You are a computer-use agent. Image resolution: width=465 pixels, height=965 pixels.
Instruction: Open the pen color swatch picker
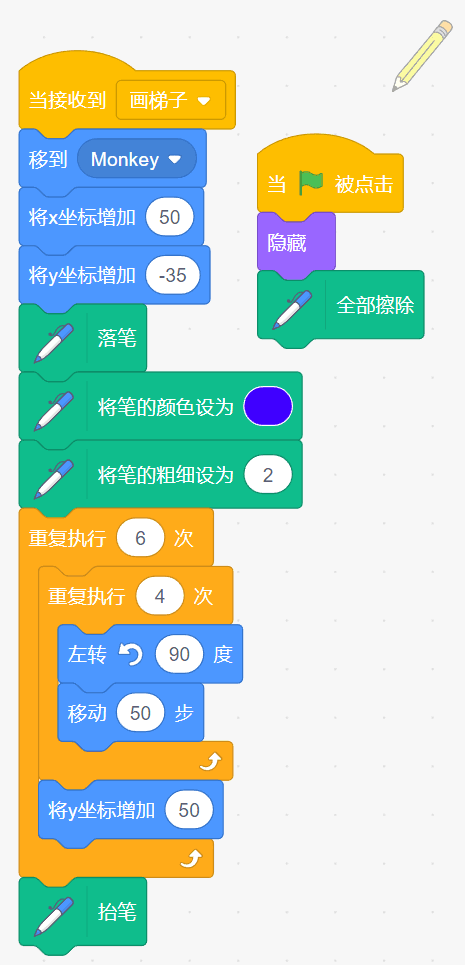(x=268, y=406)
